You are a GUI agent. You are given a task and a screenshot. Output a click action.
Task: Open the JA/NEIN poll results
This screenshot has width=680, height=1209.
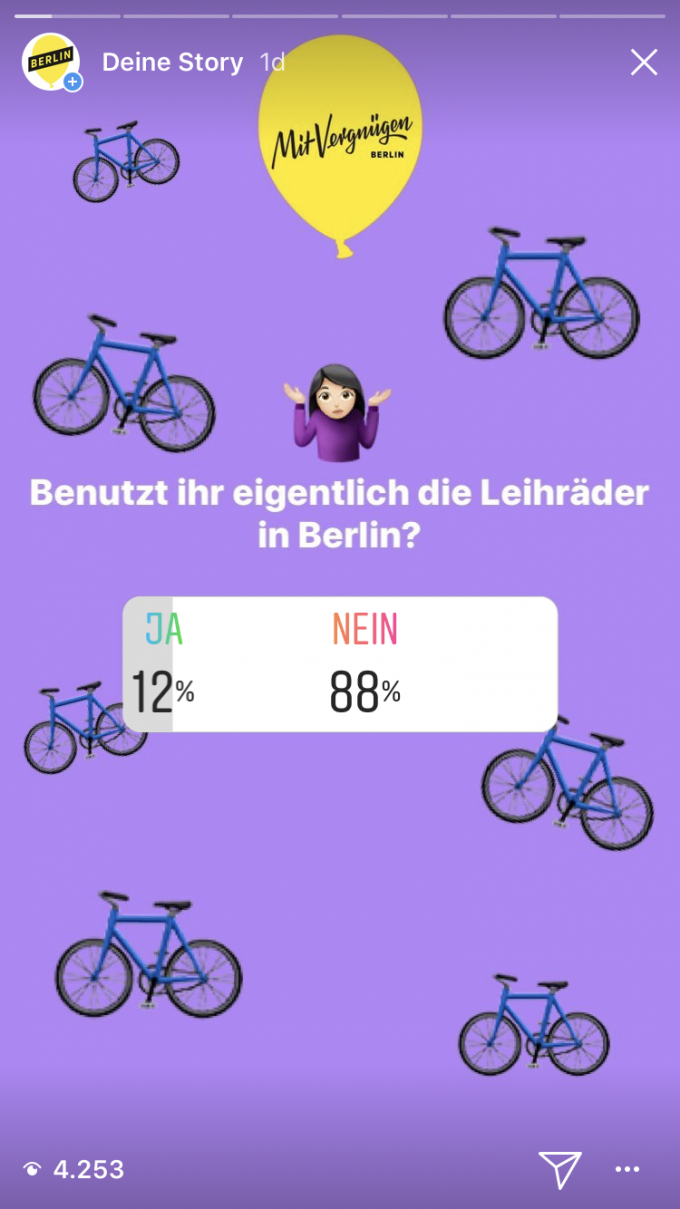coord(340,664)
